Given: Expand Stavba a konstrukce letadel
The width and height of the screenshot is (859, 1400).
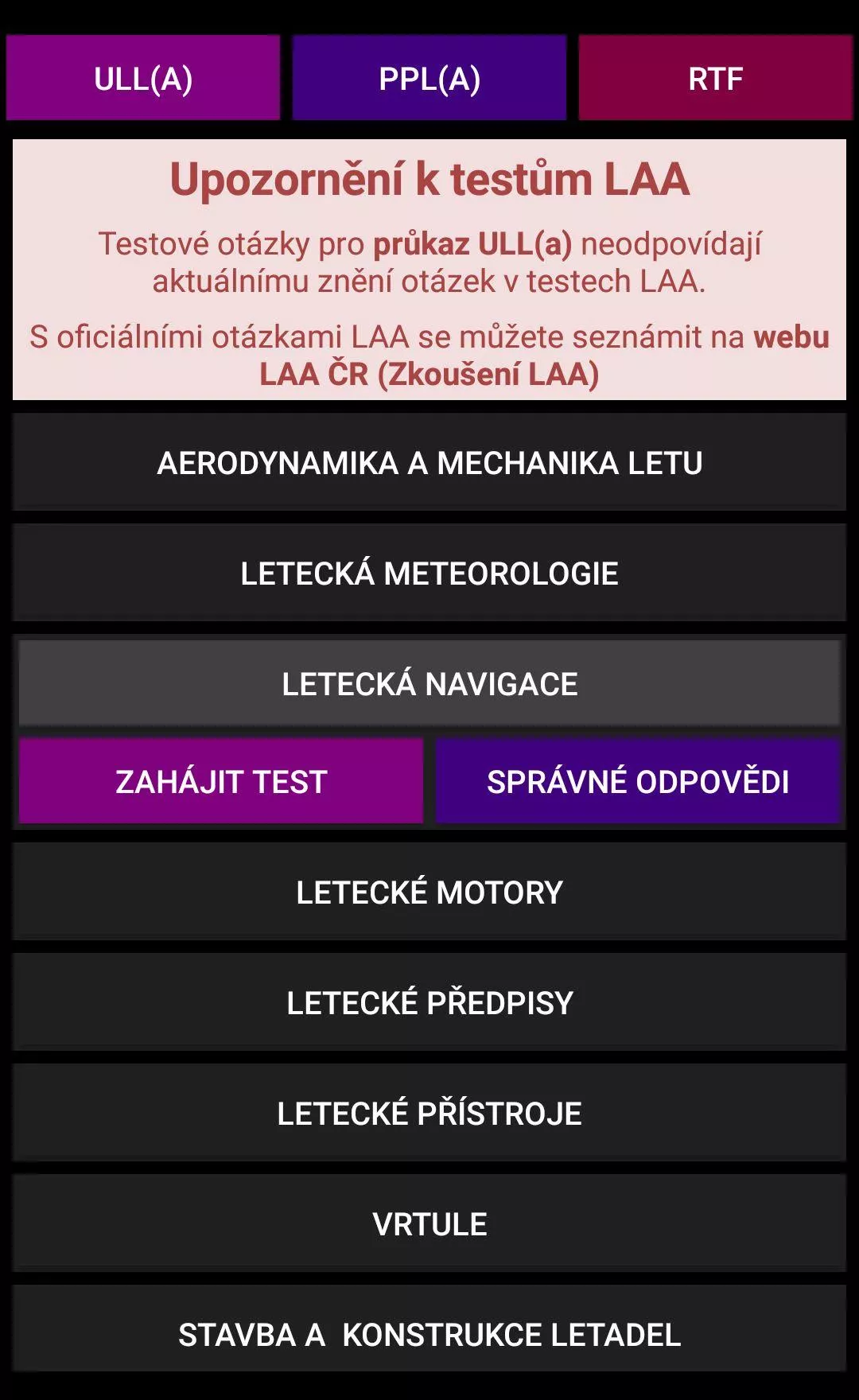Looking at the screenshot, I should 429,1334.
